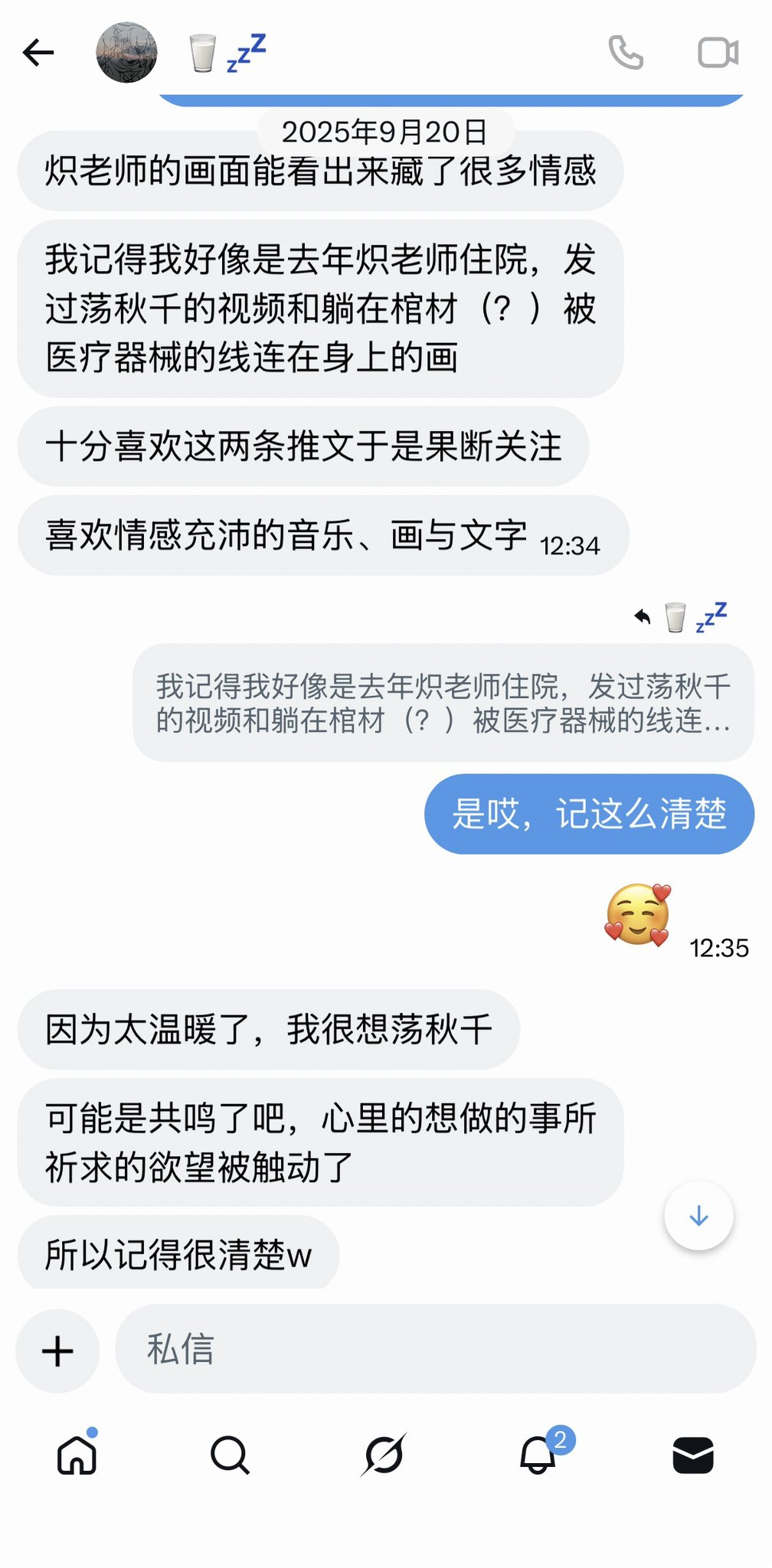
Task: Open the notifications bell tab
Action: [538, 1455]
